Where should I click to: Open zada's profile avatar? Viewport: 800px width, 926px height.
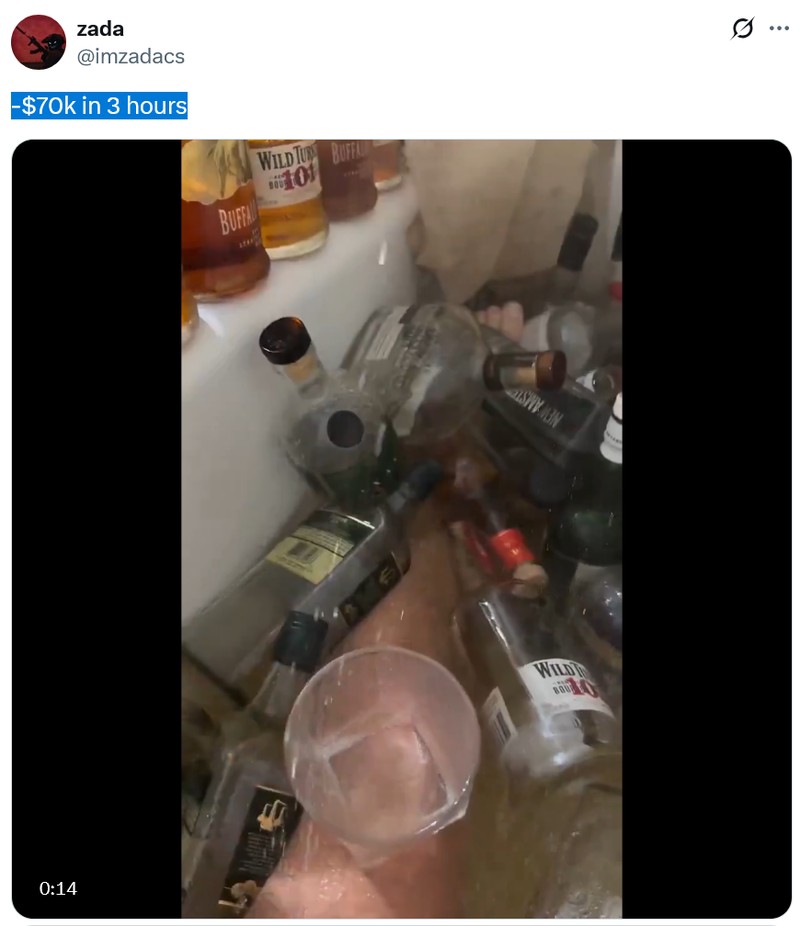(38, 42)
